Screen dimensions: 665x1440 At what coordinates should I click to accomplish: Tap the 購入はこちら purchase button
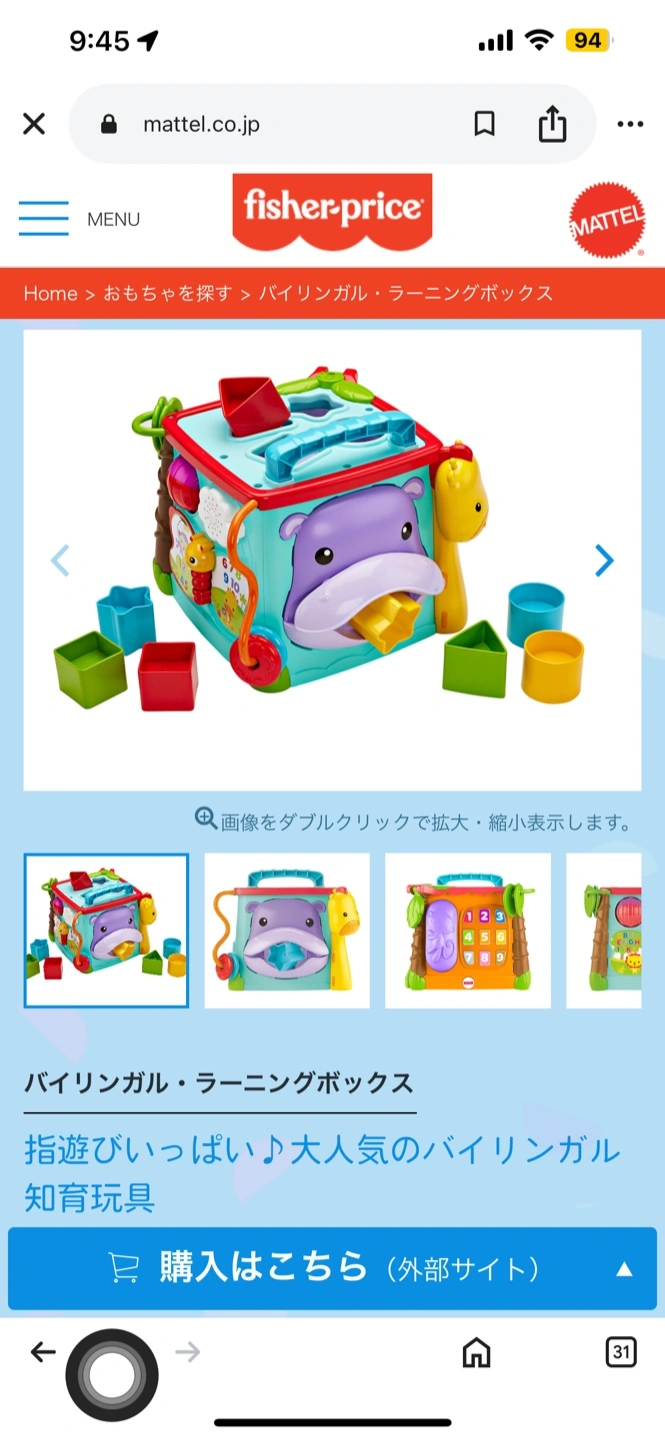332,1269
